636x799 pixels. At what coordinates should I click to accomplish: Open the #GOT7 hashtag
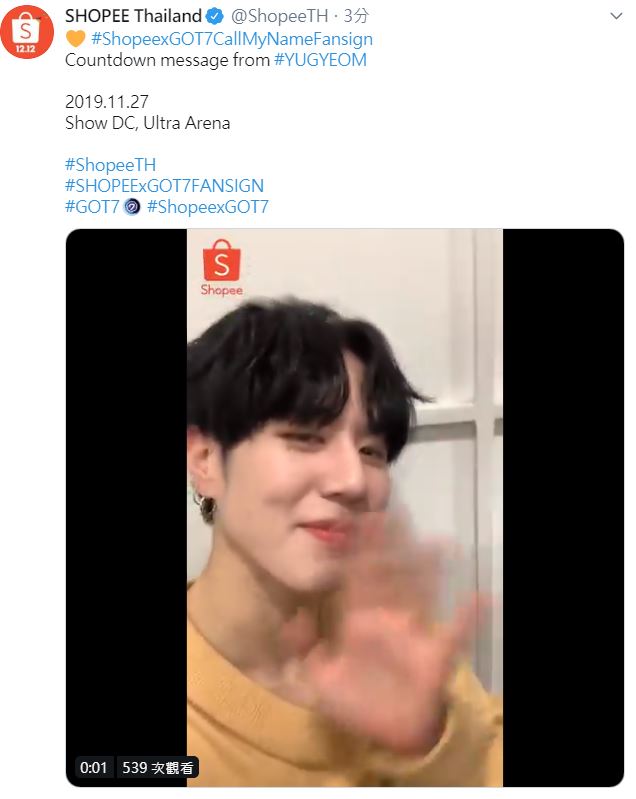click(x=92, y=207)
